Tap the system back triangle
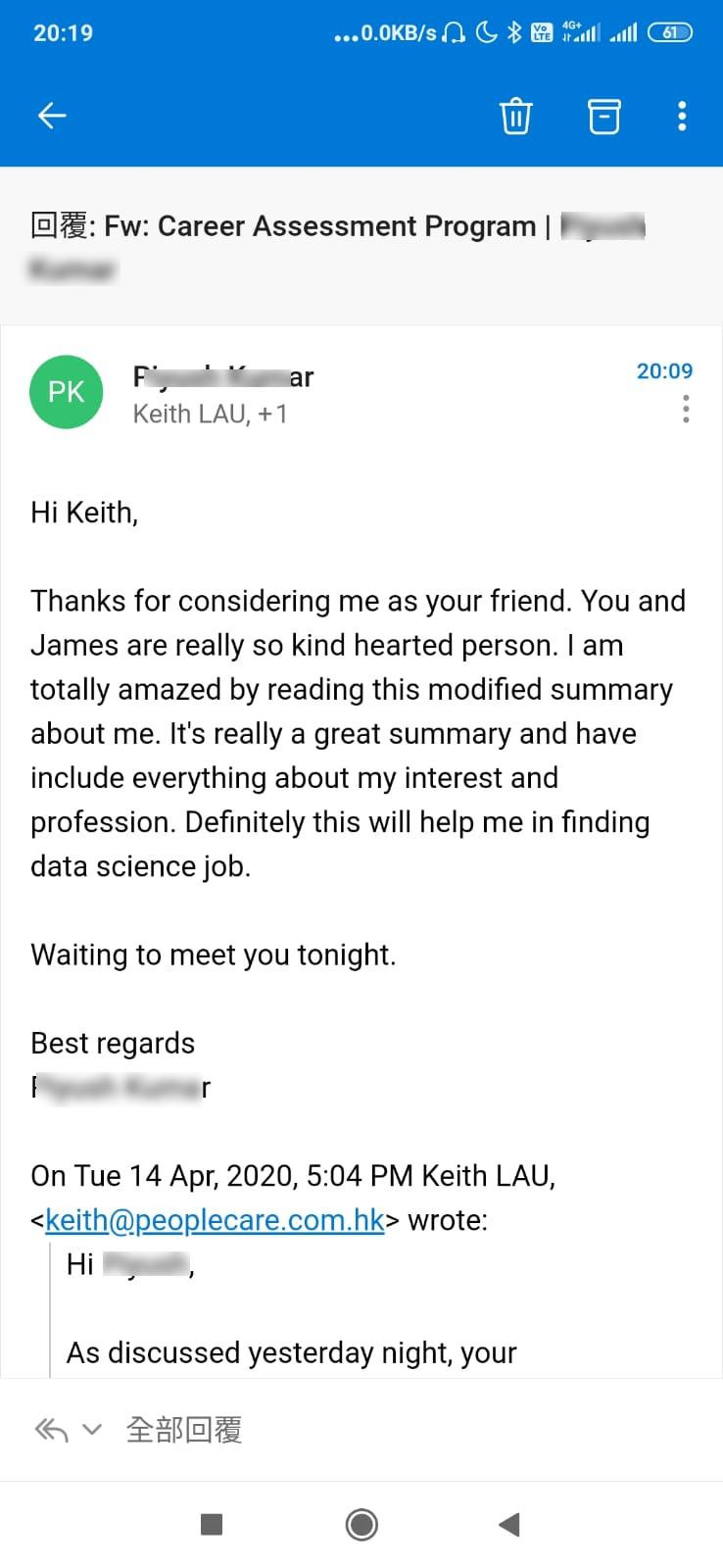 508,1525
